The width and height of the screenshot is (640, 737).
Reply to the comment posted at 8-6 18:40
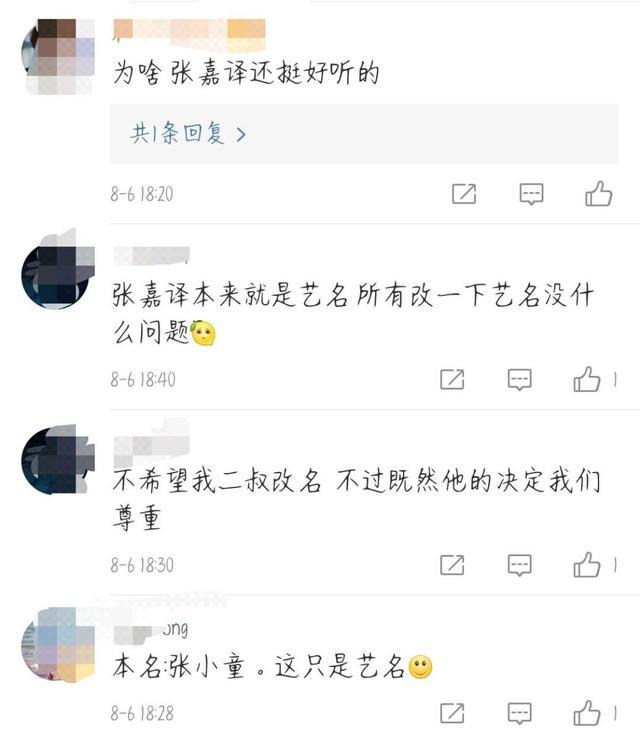(519, 380)
